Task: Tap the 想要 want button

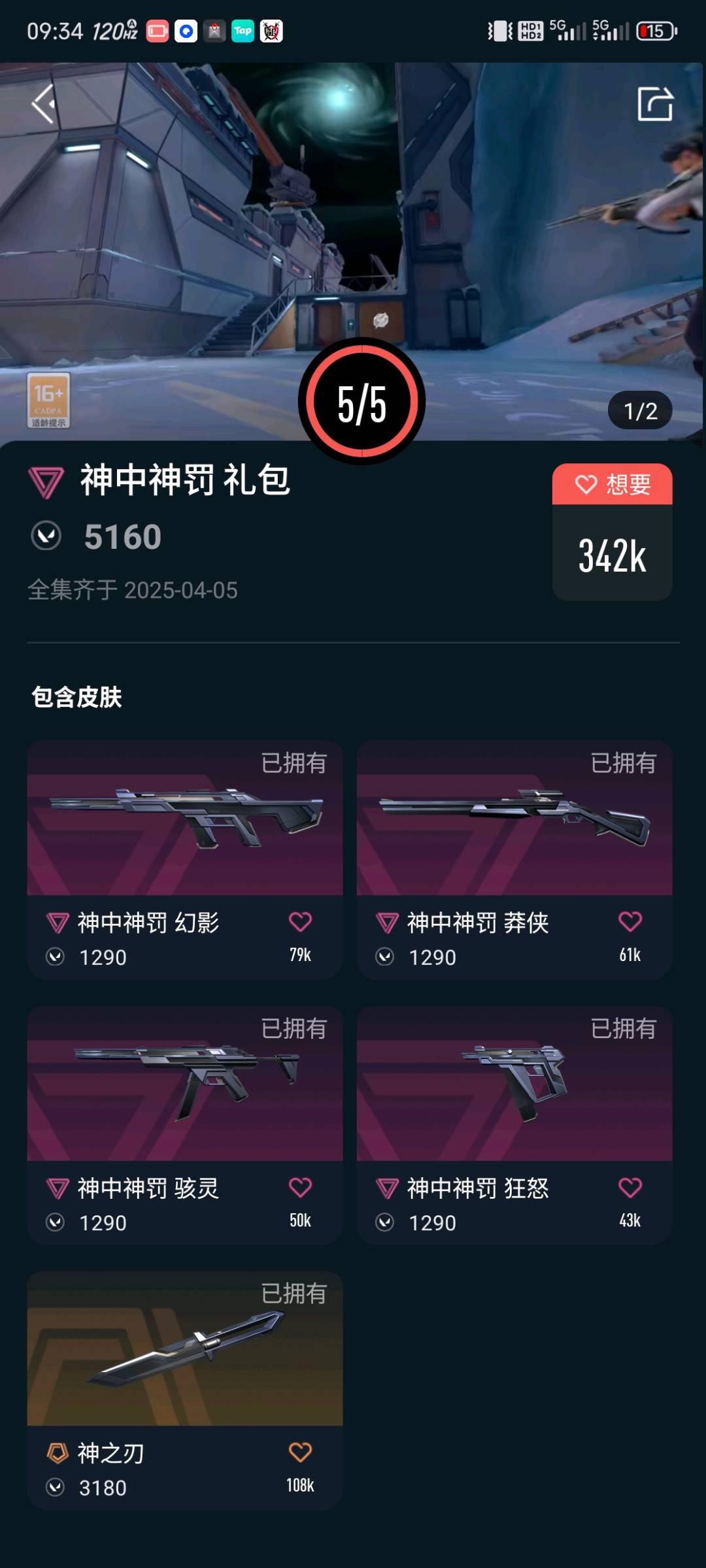Action: (612, 484)
